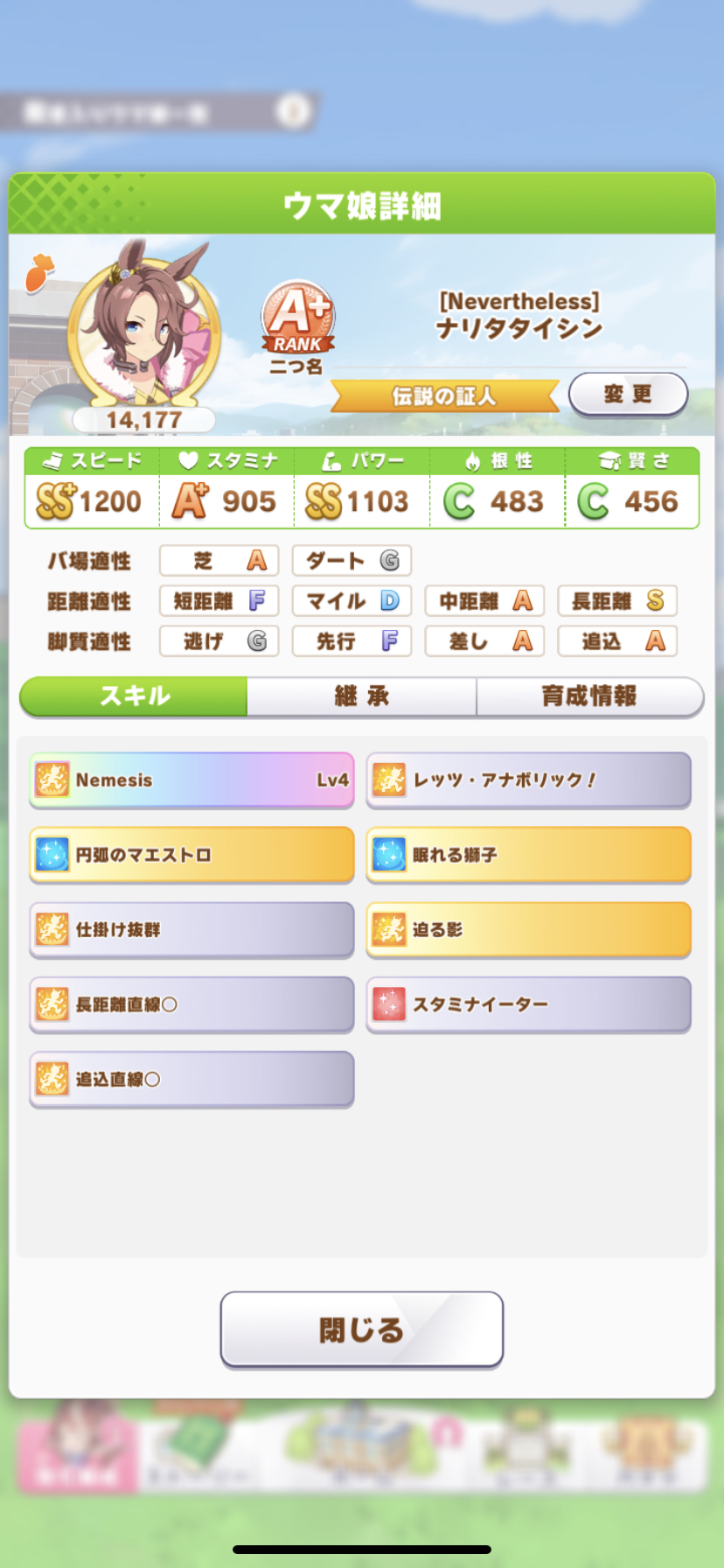Open Nemesis Lv4 skill details
Image resolution: width=724 pixels, height=1568 pixels.
(191, 780)
